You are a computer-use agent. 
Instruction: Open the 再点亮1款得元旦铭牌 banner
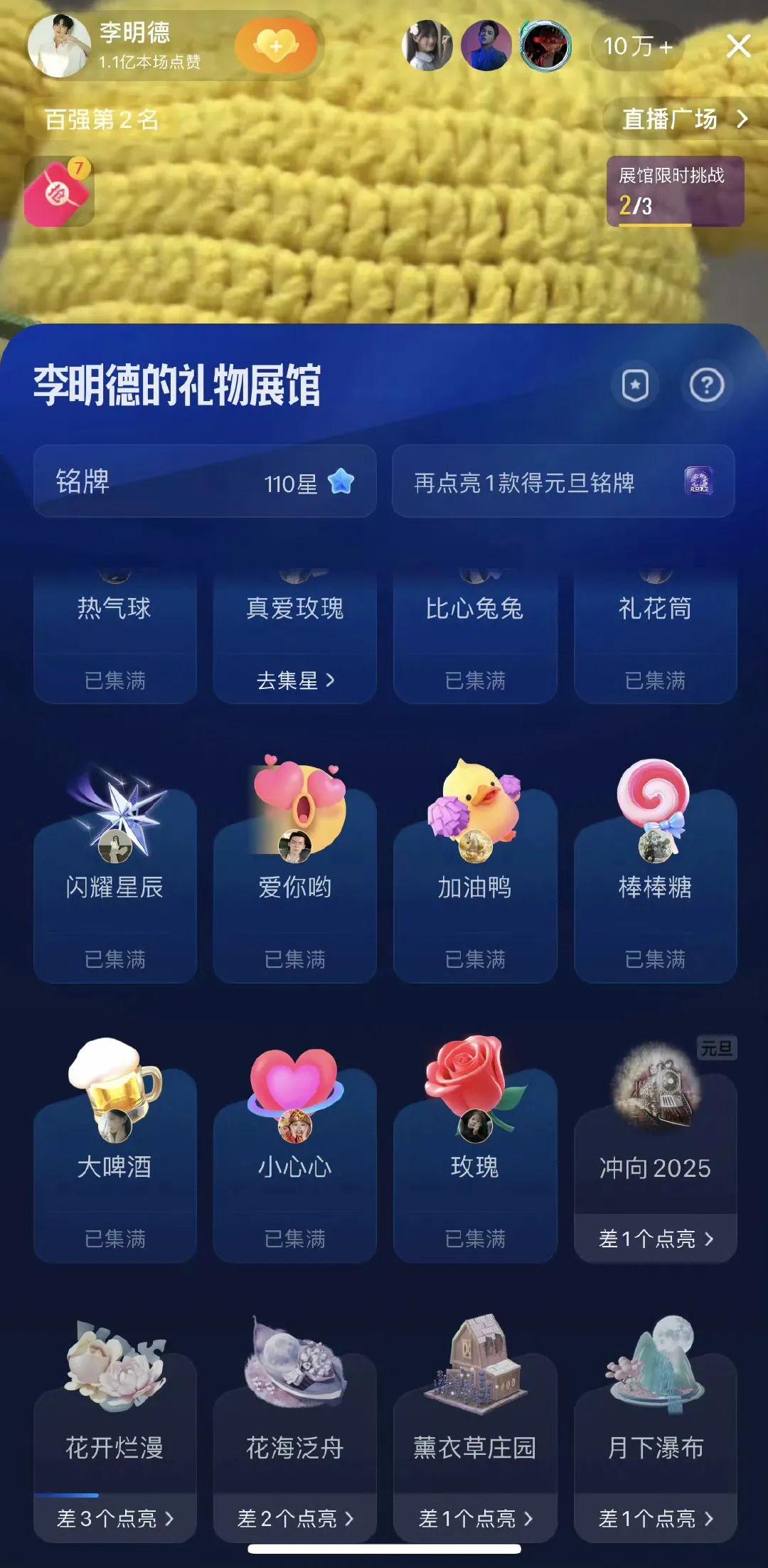[x=562, y=482]
